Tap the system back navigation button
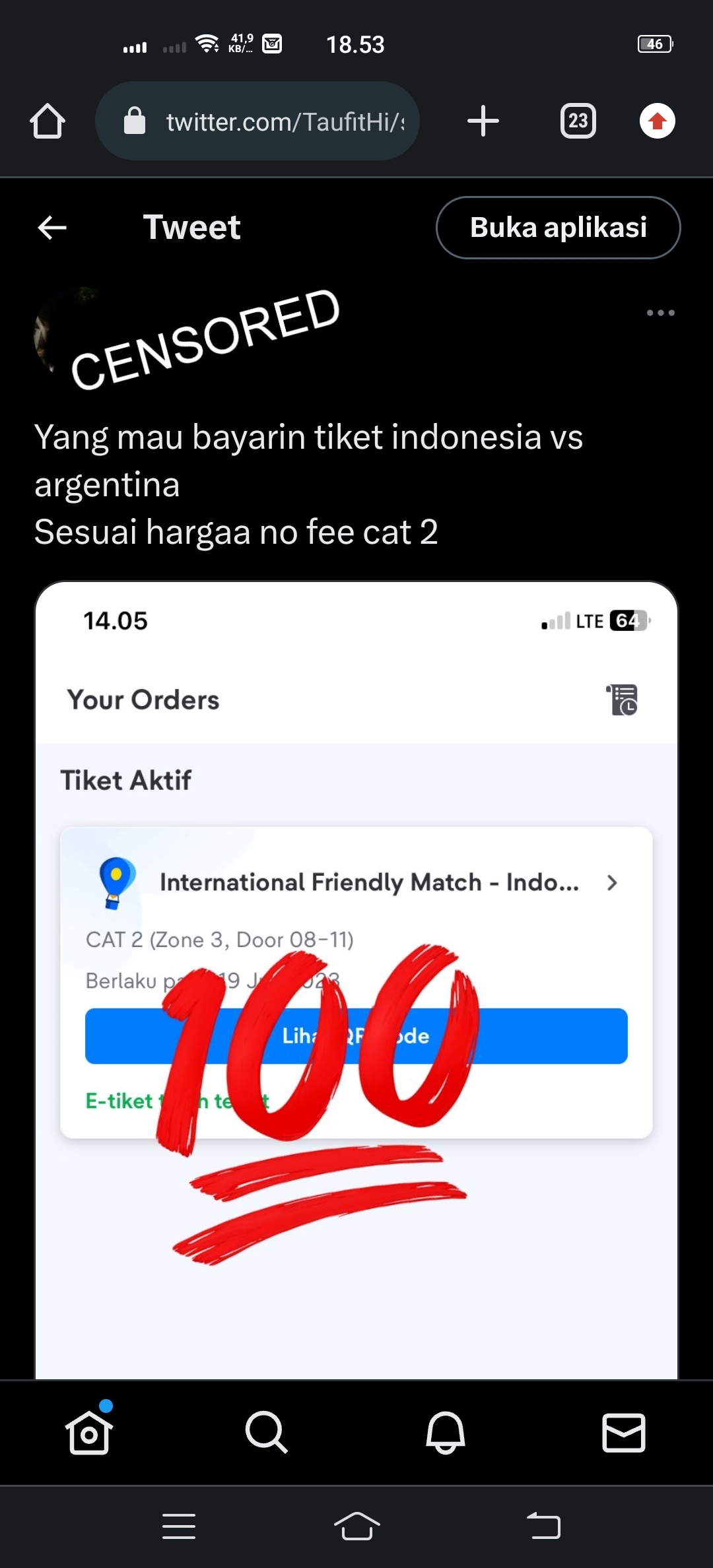 point(543,1526)
